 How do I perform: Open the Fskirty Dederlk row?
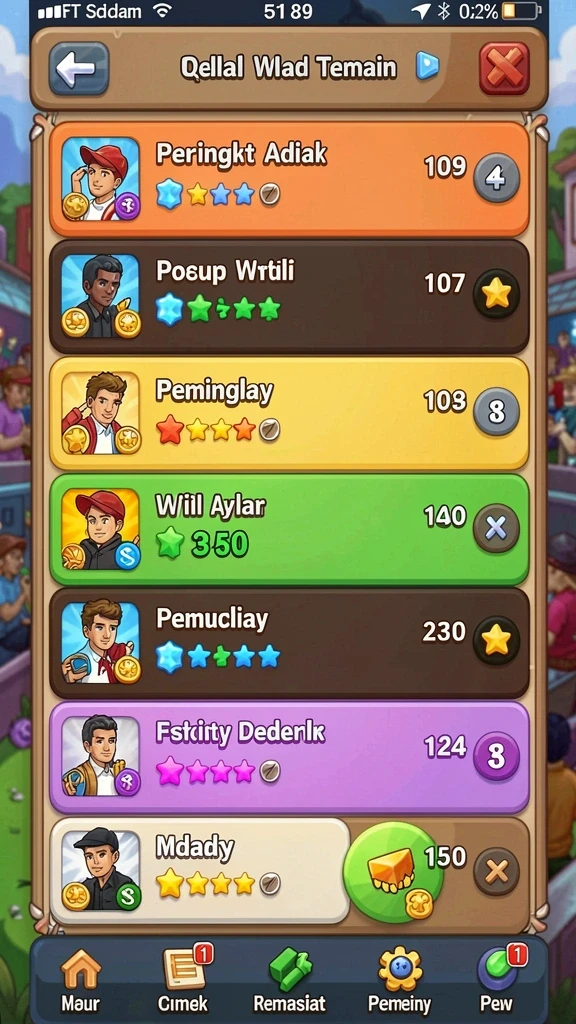click(x=289, y=758)
